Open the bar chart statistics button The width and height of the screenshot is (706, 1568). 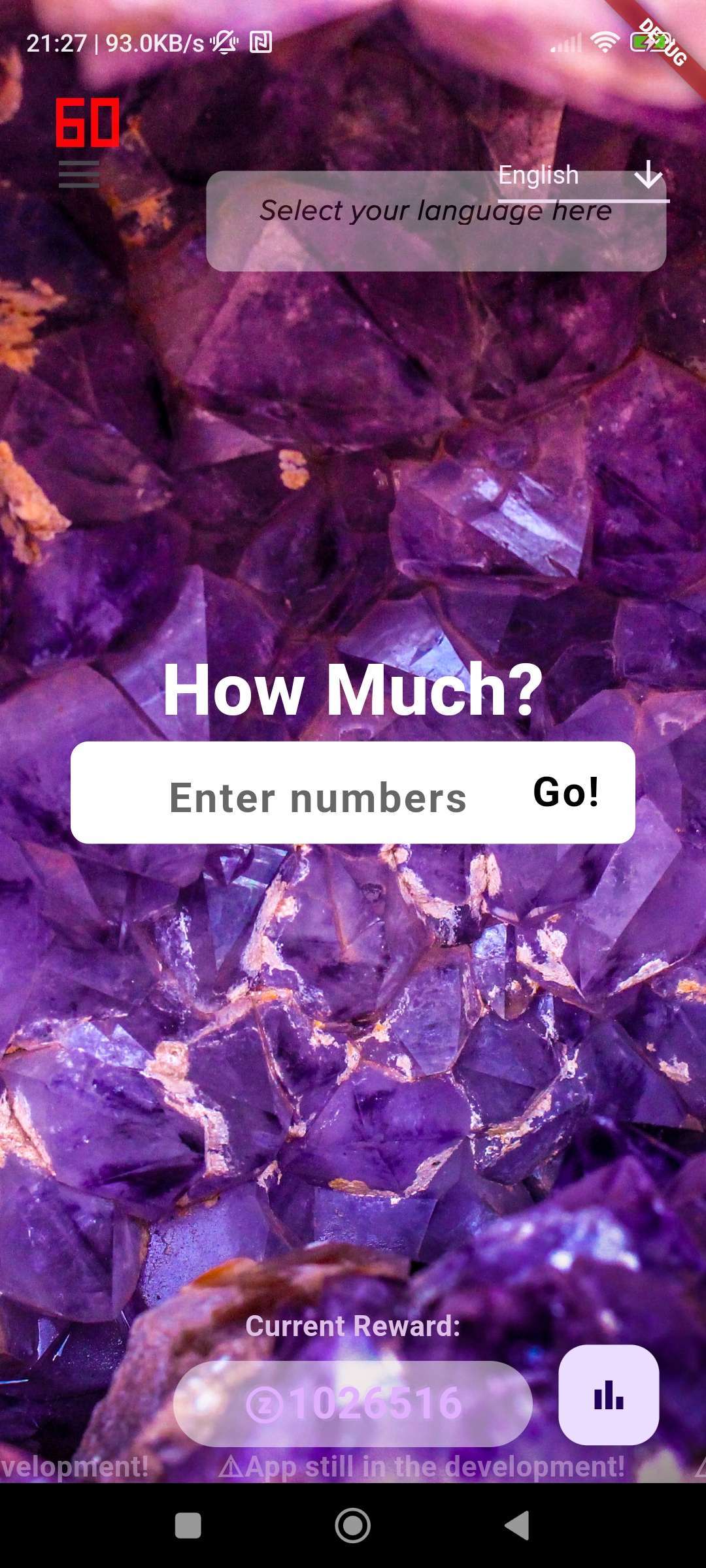(608, 1395)
